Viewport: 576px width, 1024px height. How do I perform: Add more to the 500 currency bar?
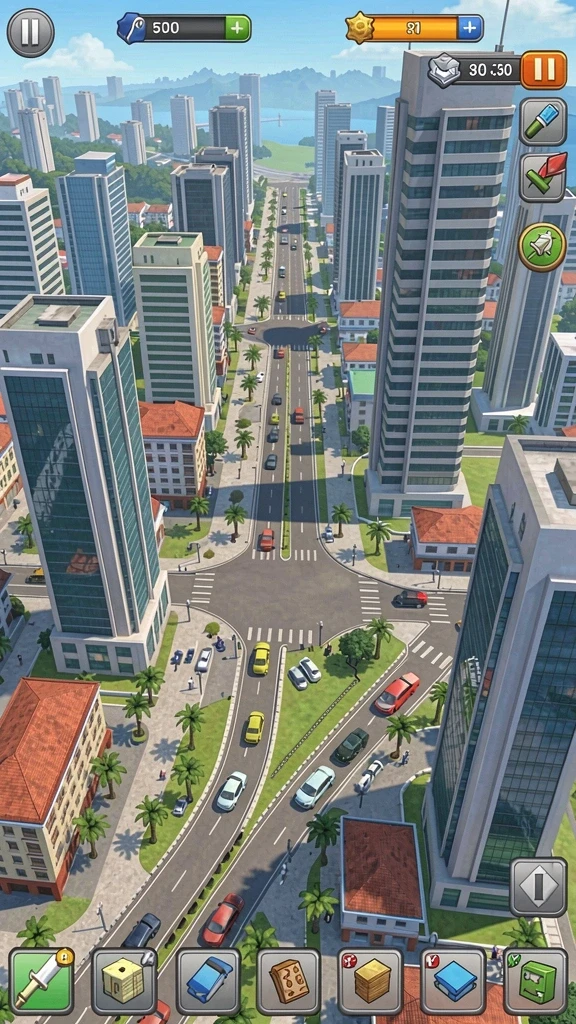click(x=238, y=27)
